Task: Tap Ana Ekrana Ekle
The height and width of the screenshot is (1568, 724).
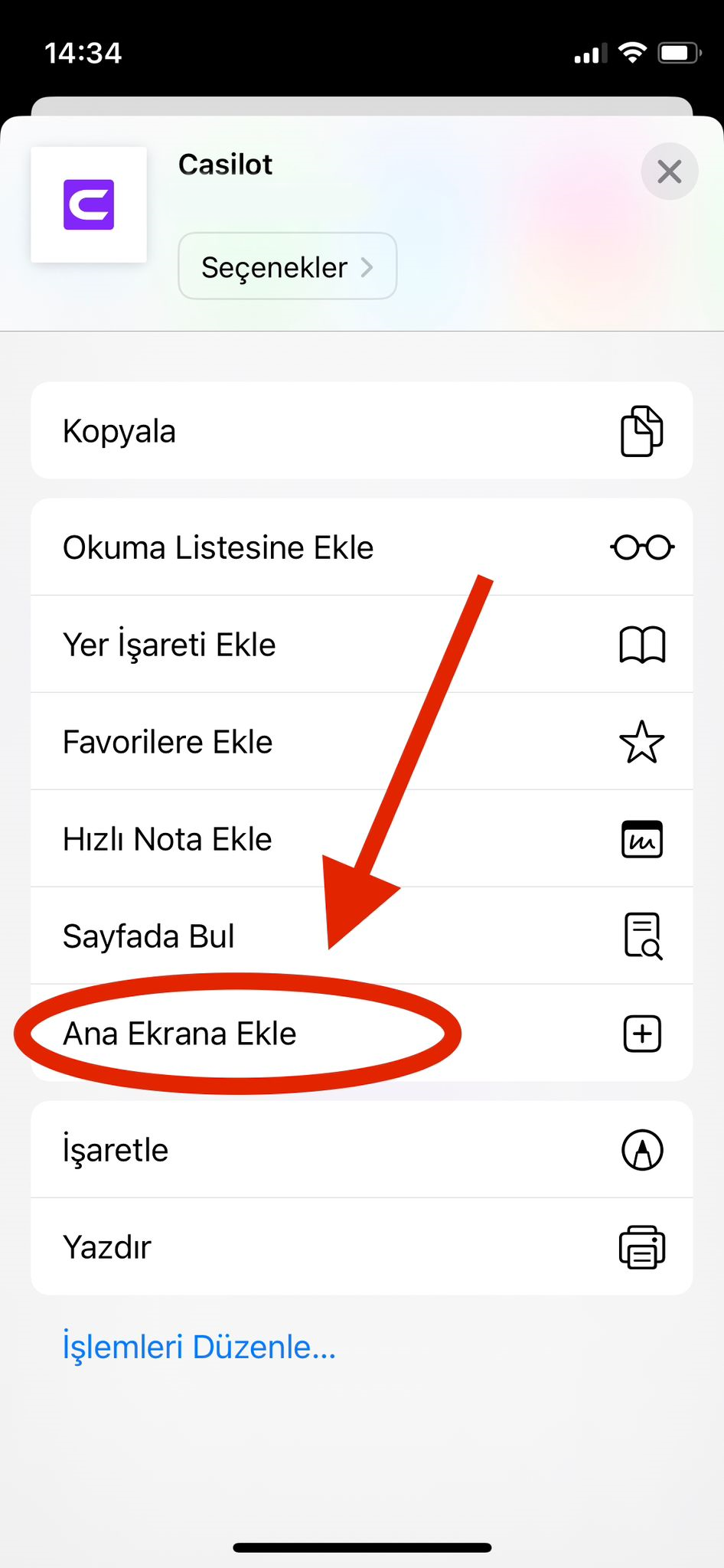Action: pyautogui.click(x=361, y=1034)
